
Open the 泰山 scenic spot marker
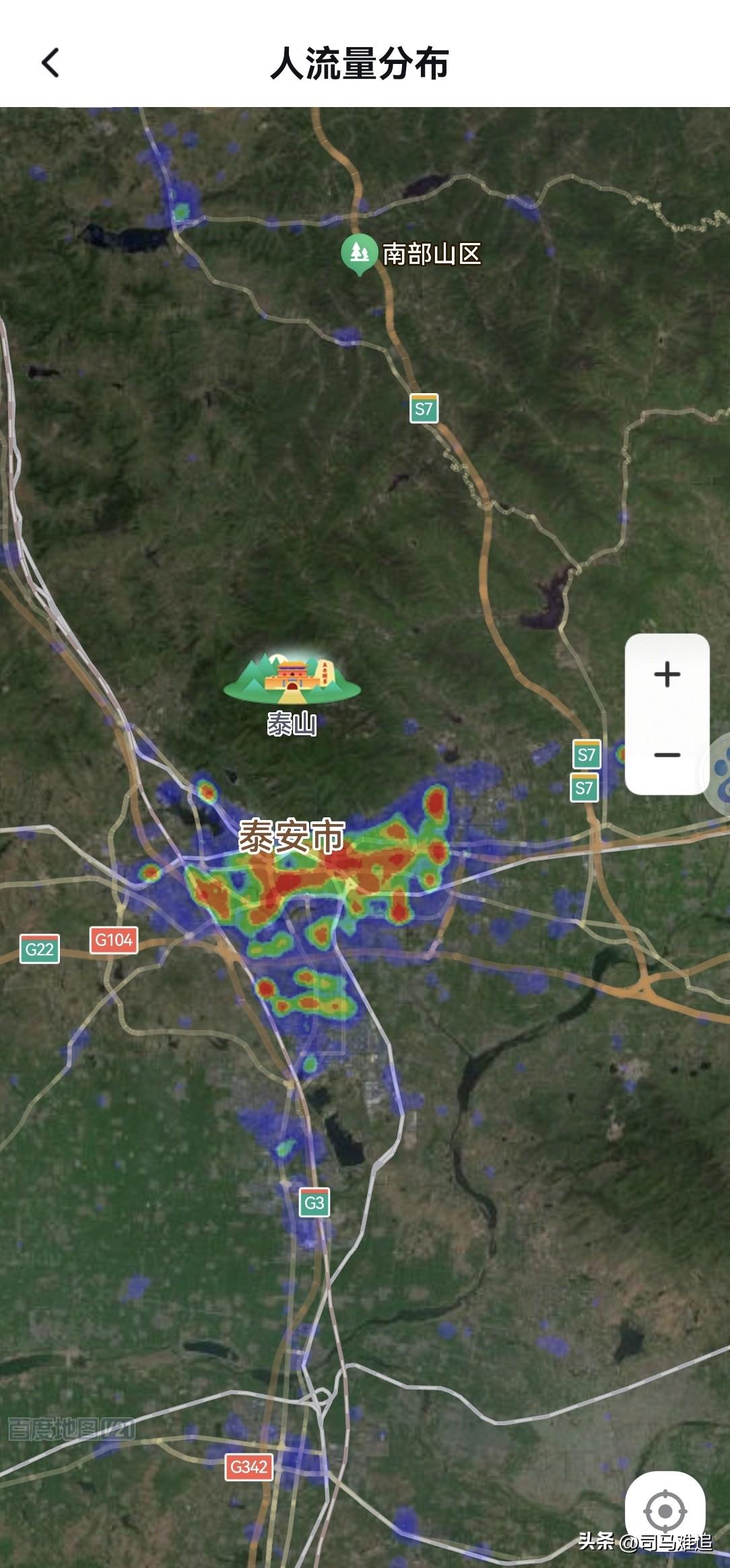point(292,679)
